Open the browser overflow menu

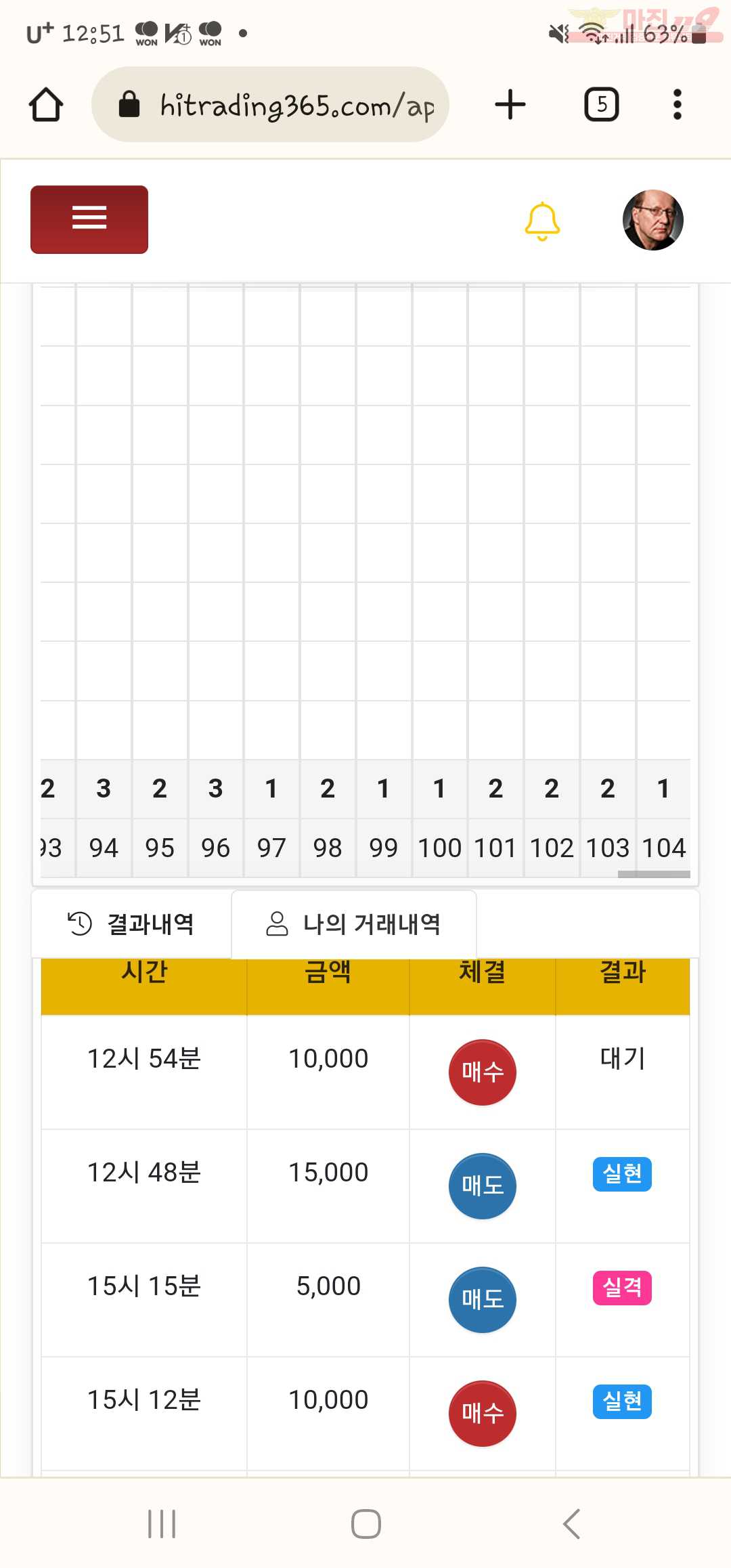point(677,105)
